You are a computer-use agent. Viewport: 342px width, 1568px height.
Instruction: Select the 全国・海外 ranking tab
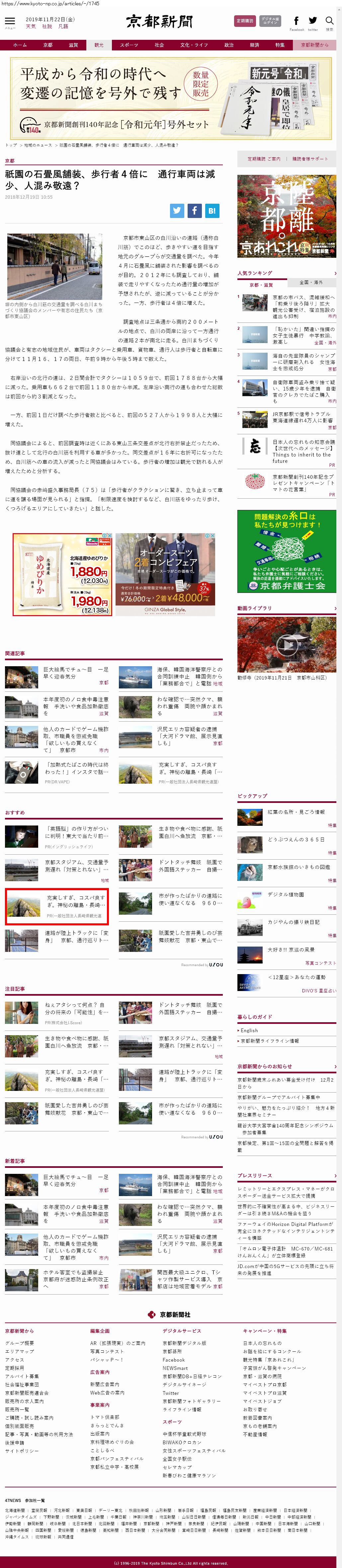[311, 283]
